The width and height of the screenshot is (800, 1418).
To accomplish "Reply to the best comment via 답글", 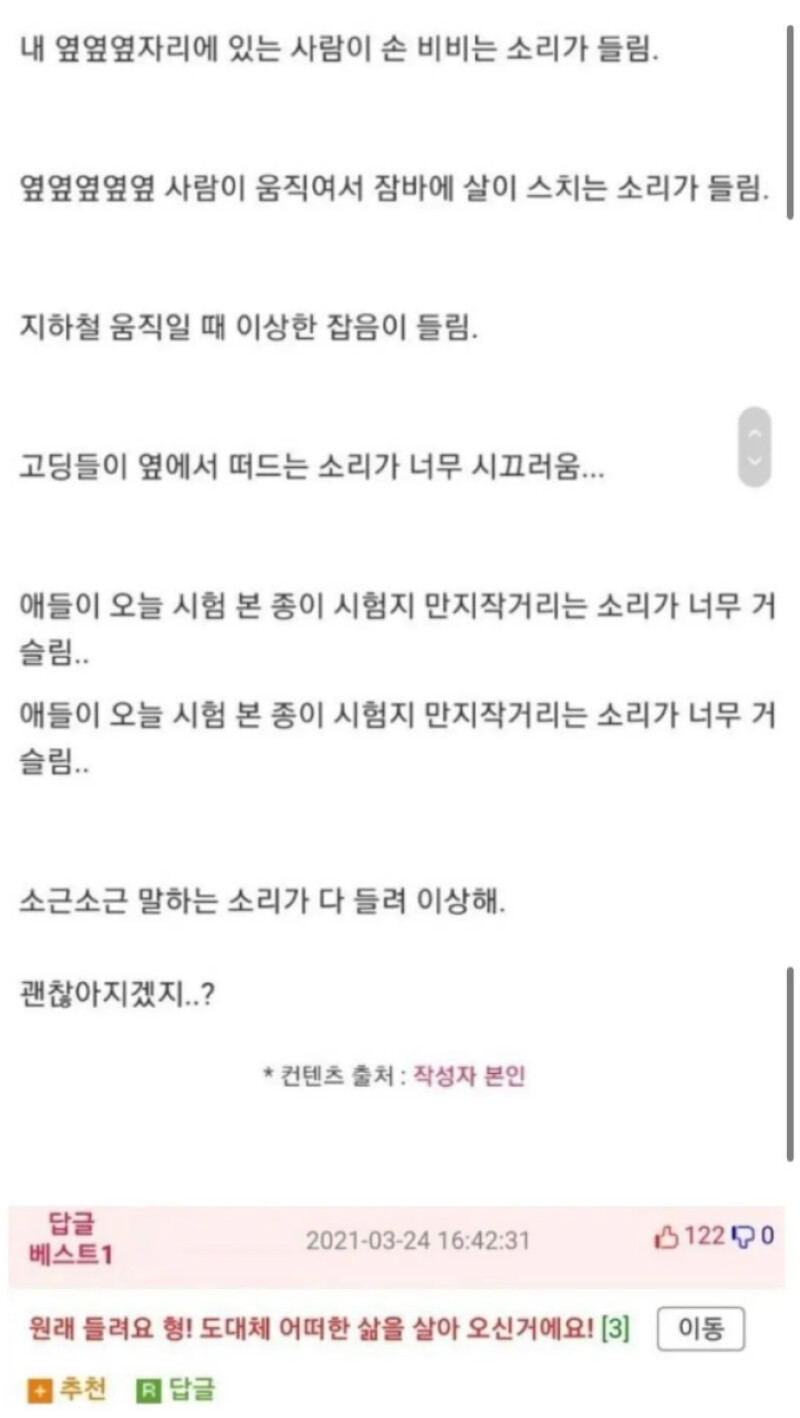I will pyautogui.click(x=176, y=1390).
